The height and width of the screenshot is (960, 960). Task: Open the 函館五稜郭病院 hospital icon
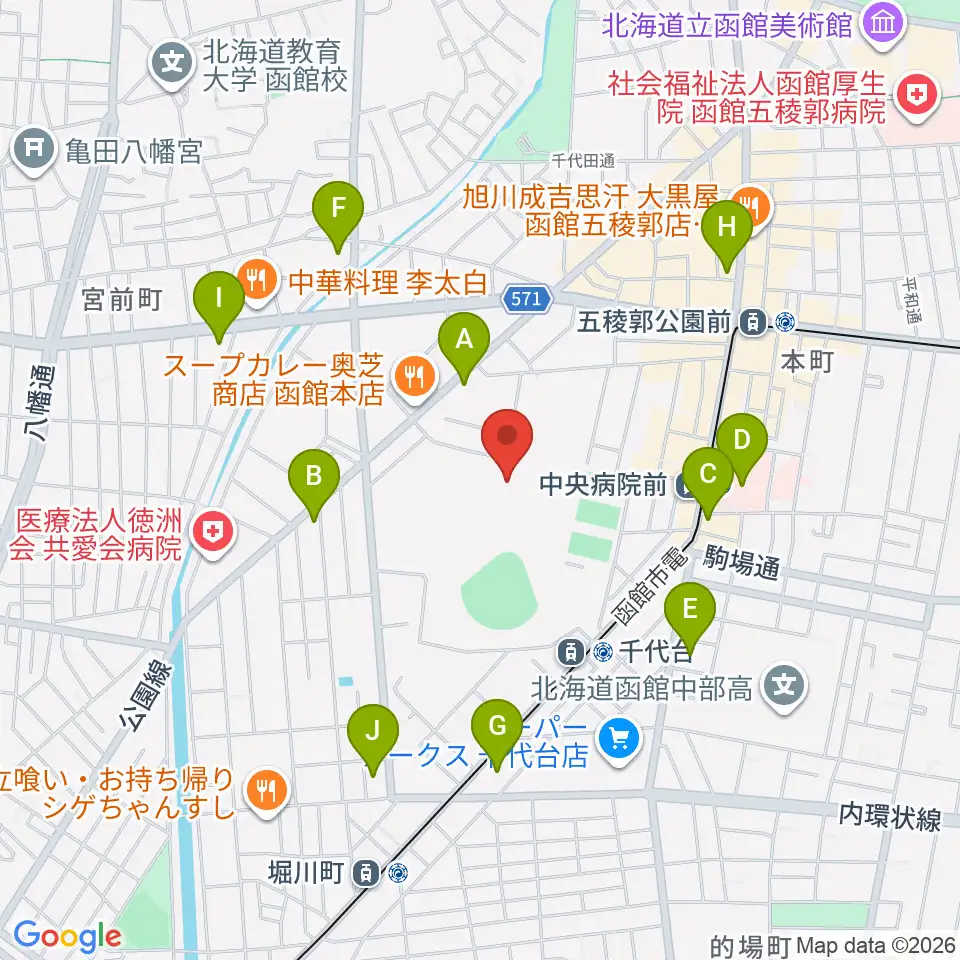click(917, 96)
